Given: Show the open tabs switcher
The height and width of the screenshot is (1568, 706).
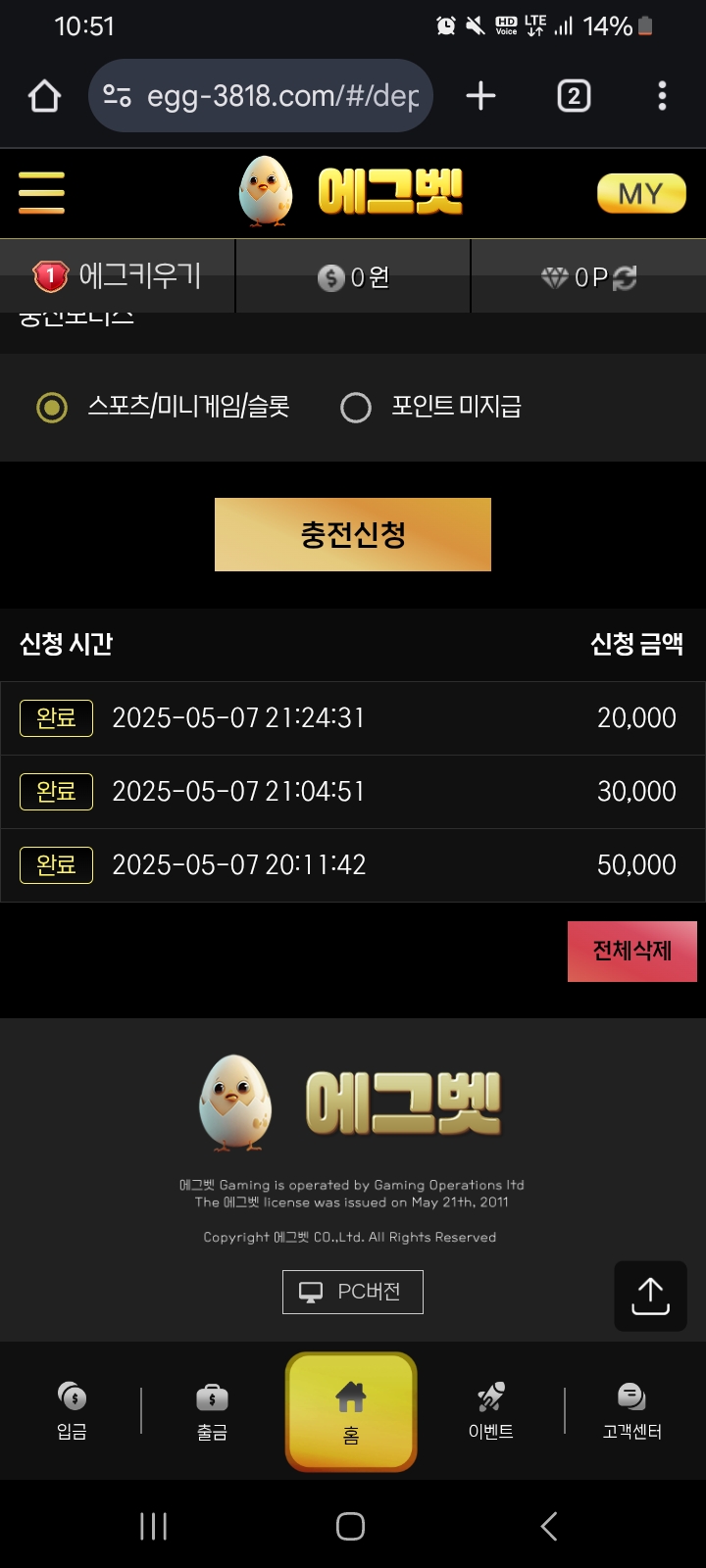Looking at the screenshot, I should click(574, 96).
